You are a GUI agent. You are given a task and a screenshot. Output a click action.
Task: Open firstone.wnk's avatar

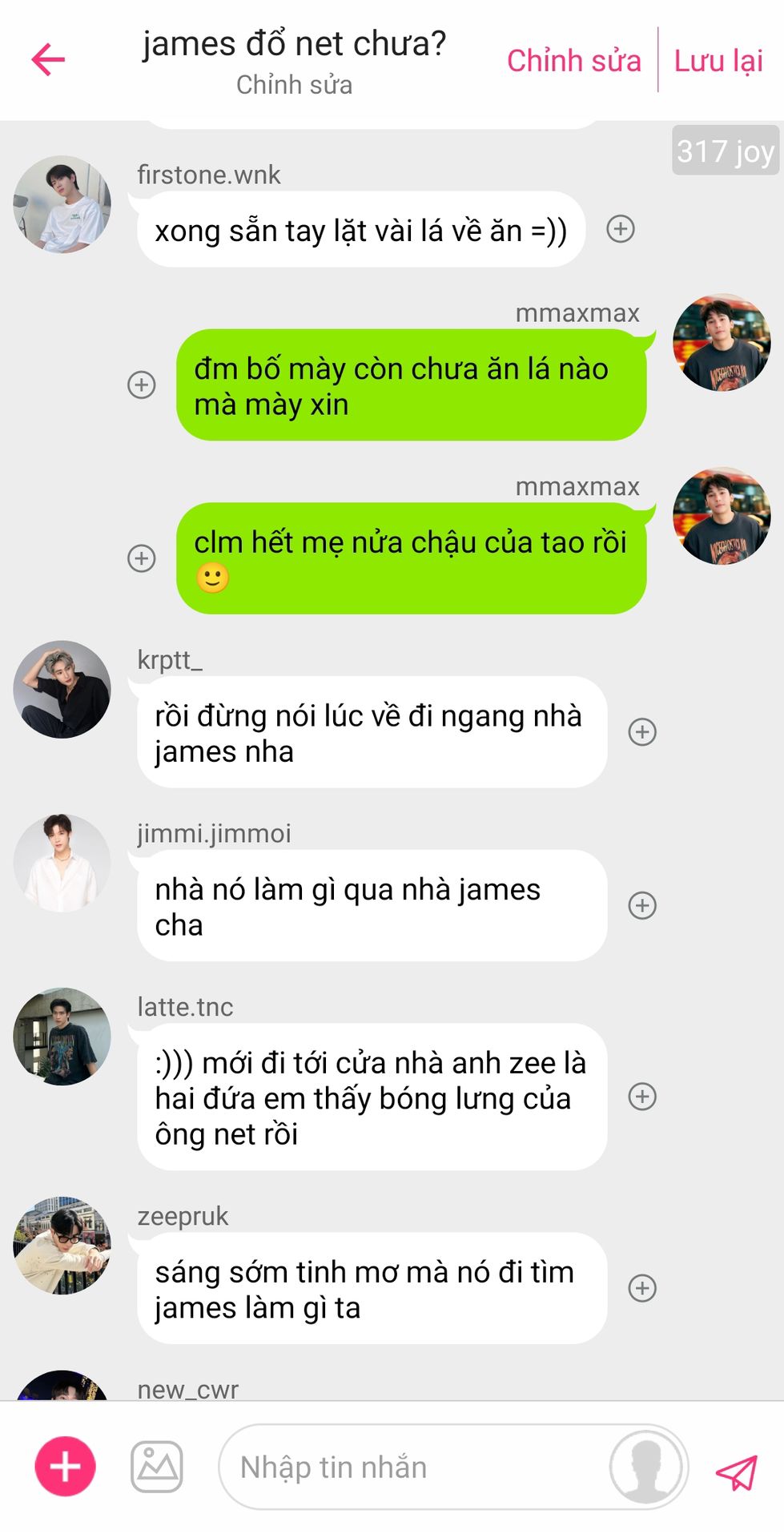coord(62,205)
